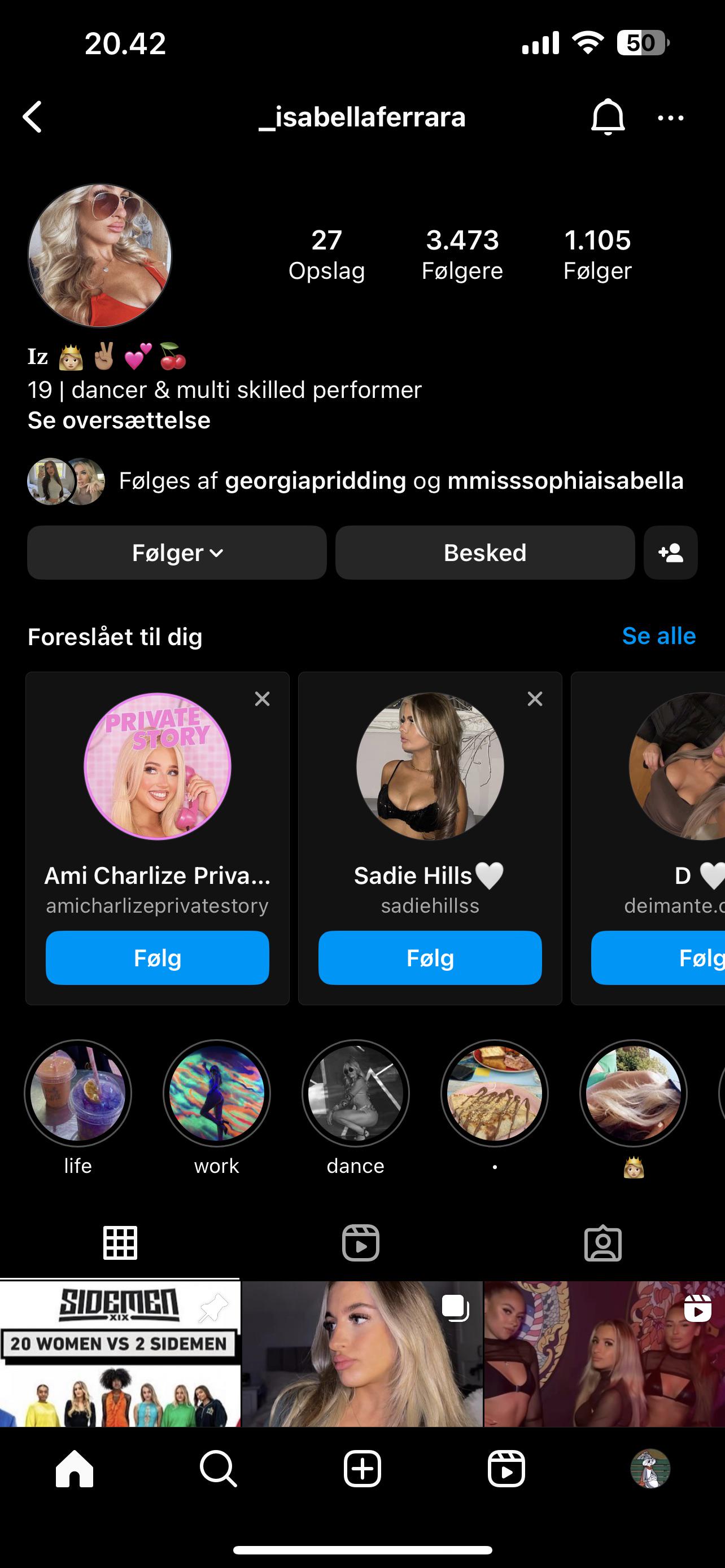Image resolution: width=725 pixels, height=1568 pixels.
Task: Open the 'life' story highlight
Action: [x=78, y=1093]
